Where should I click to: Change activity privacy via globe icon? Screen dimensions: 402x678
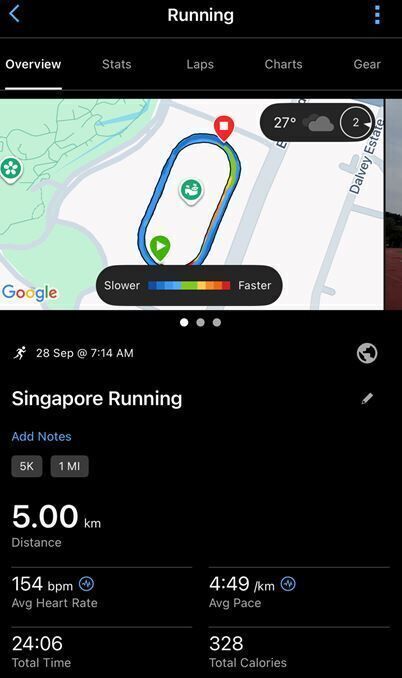[x=367, y=353]
